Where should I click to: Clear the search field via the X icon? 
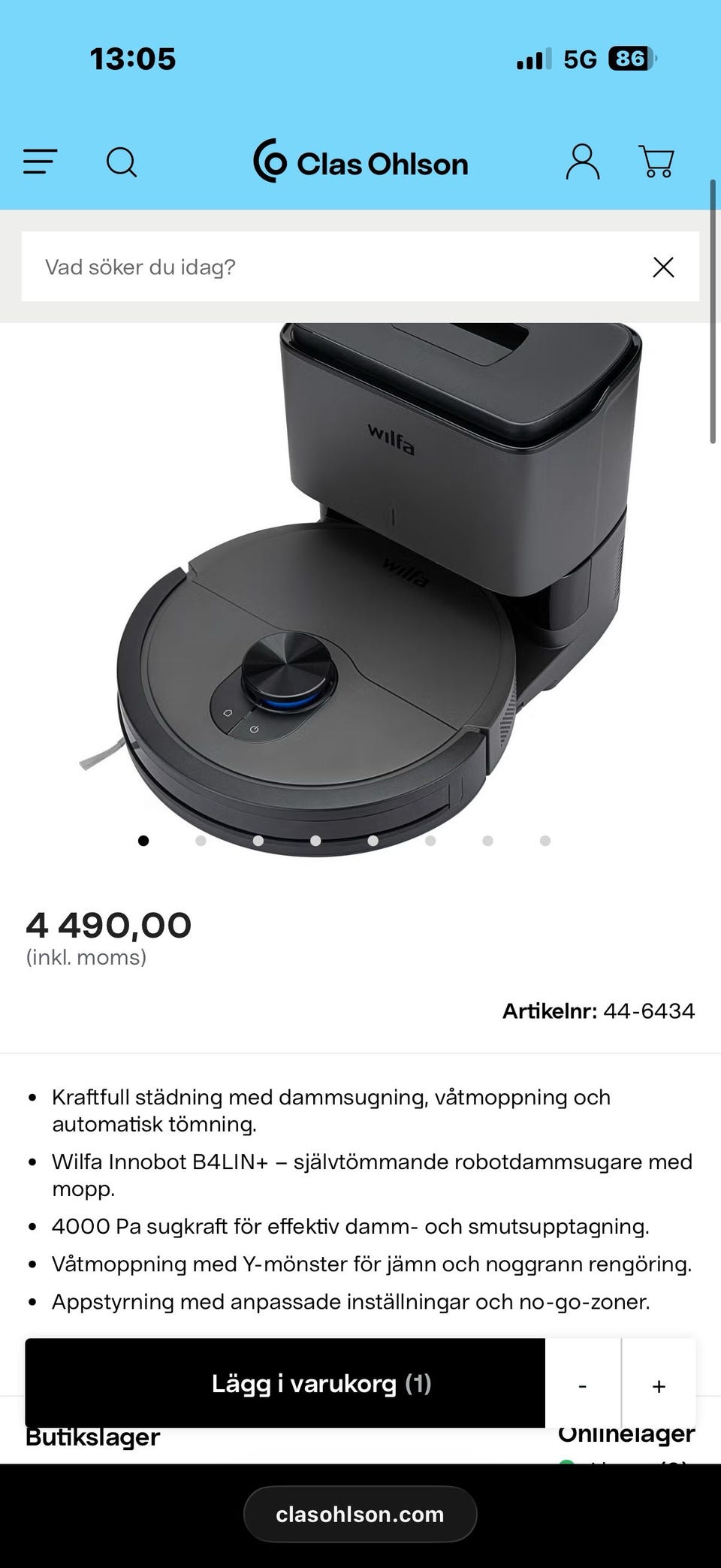[x=665, y=267]
